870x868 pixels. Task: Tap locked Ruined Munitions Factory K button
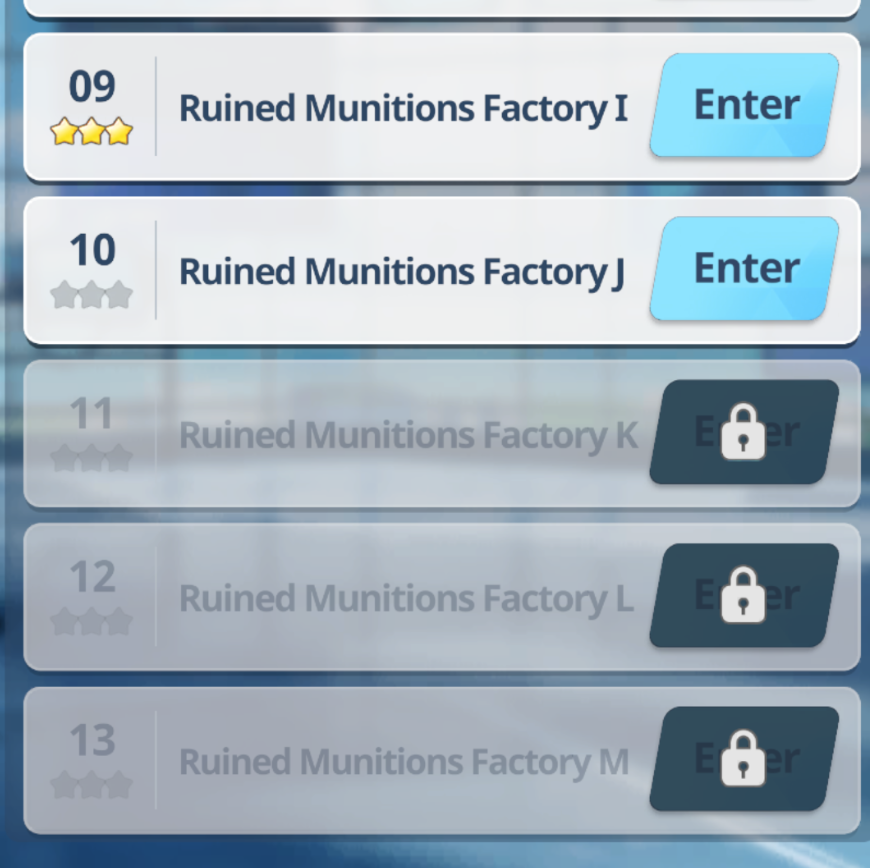[744, 432]
